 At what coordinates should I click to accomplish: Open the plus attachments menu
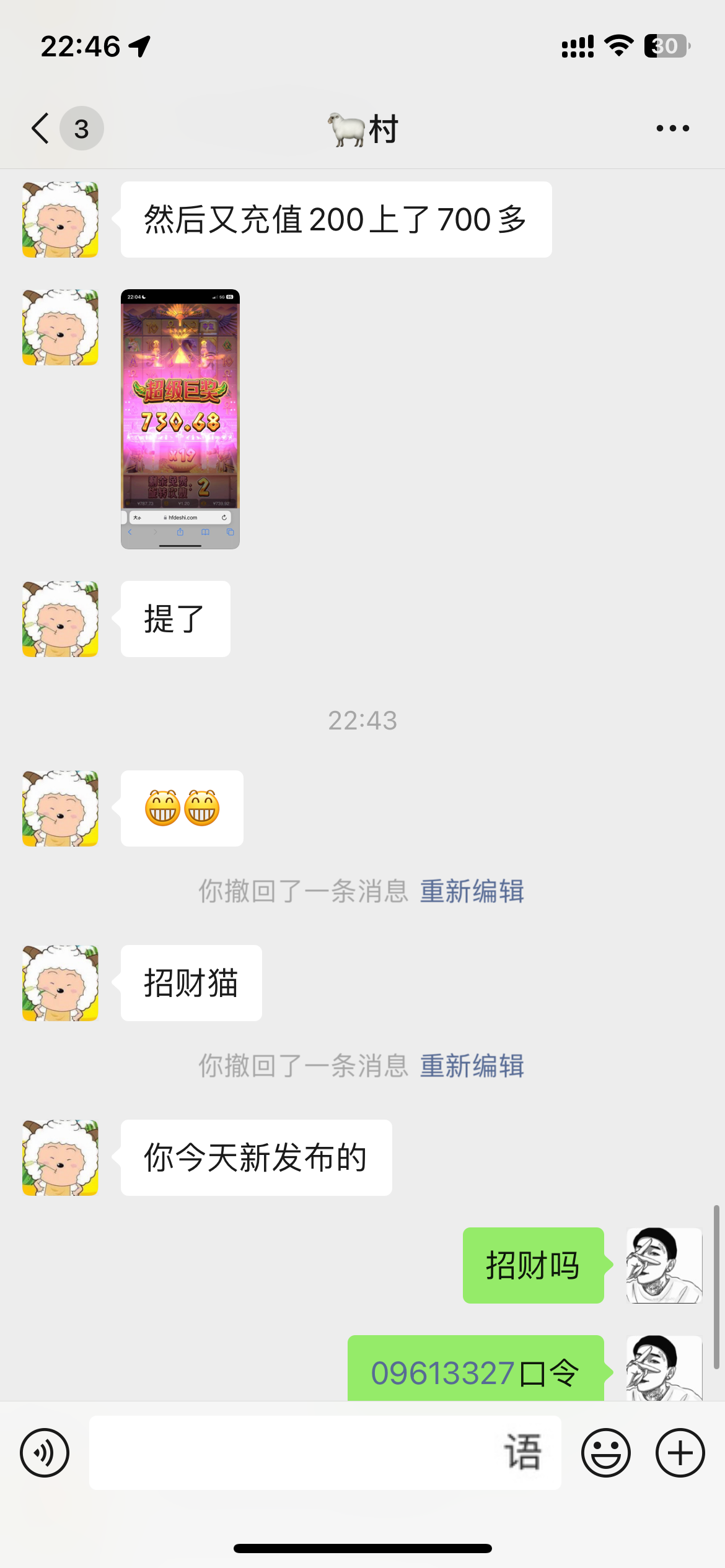[x=680, y=1452]
